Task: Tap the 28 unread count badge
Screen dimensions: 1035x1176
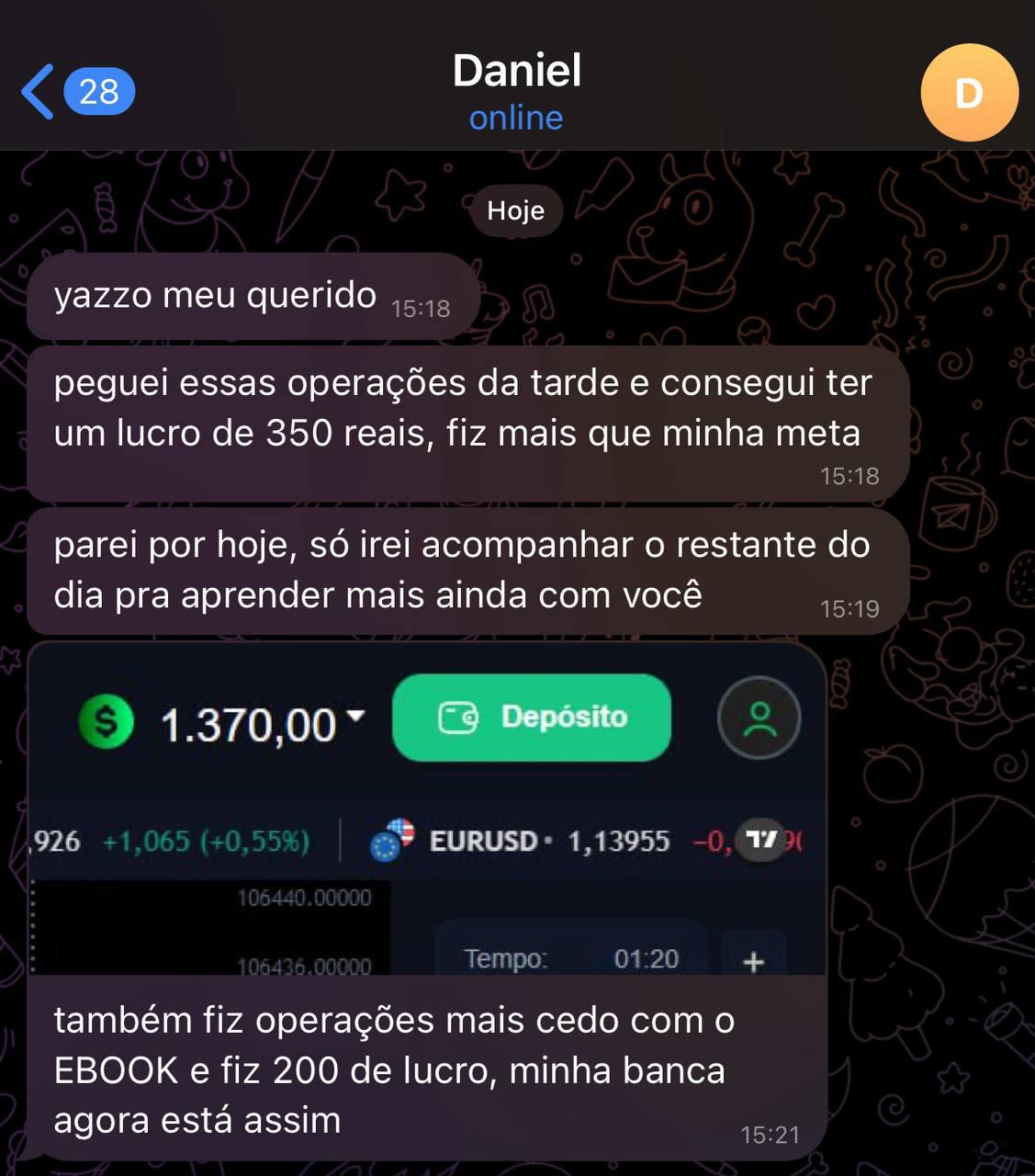Action: [98, 90]
